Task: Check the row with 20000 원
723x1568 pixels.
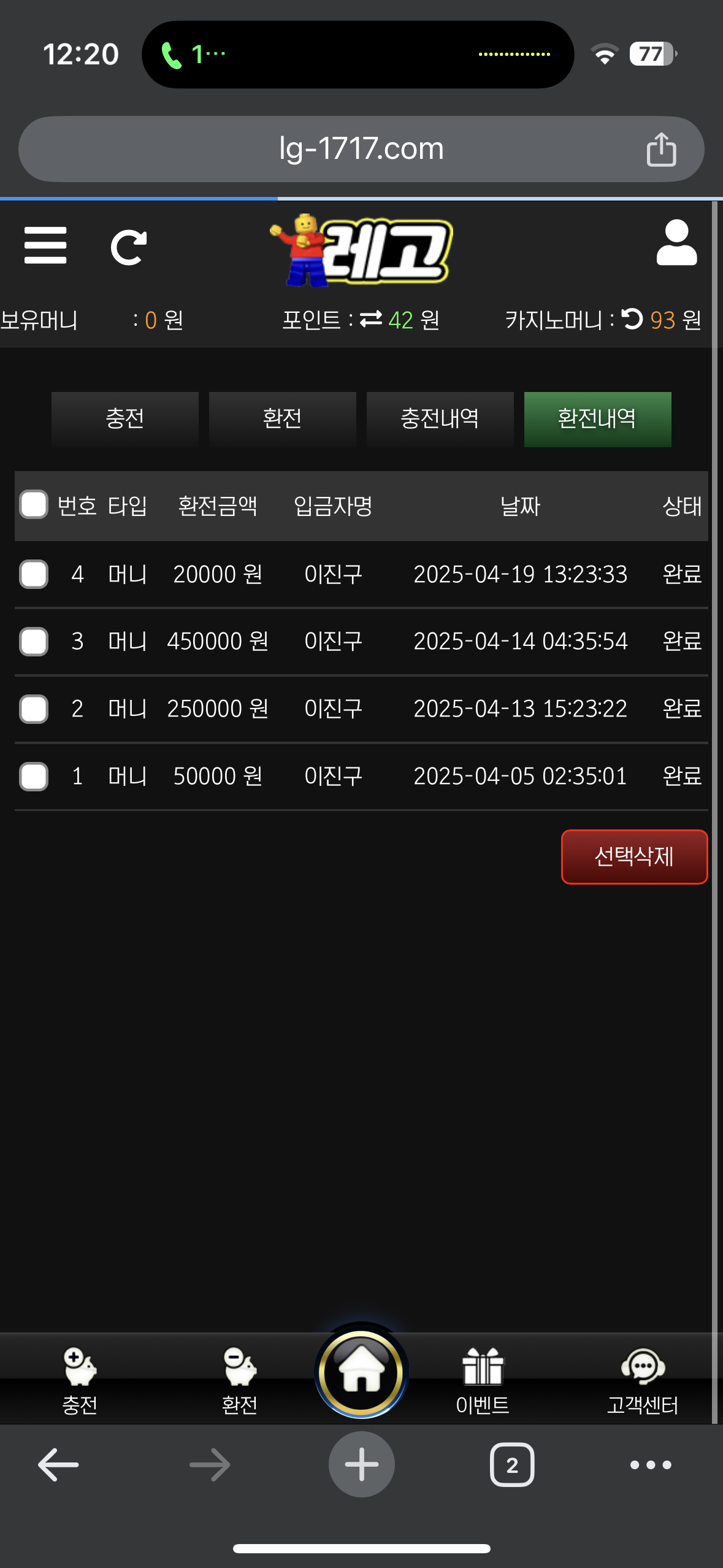Action: tap(34, 574)
